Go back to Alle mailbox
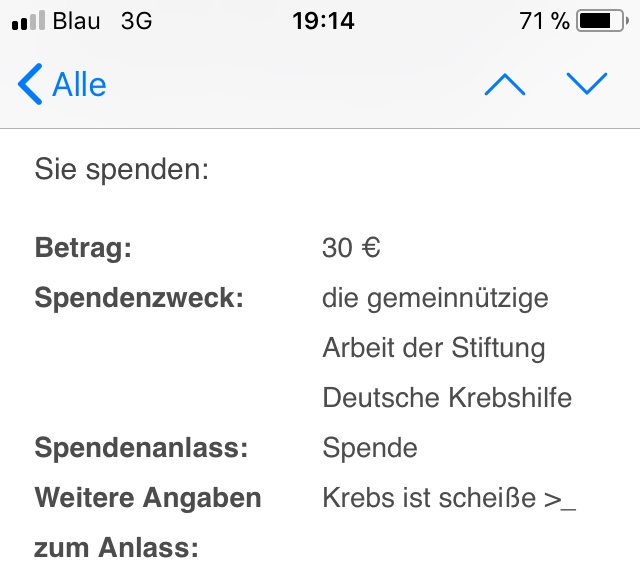Image resolution: width=640 pixels, height=571 pixels. tap(62, 84)
